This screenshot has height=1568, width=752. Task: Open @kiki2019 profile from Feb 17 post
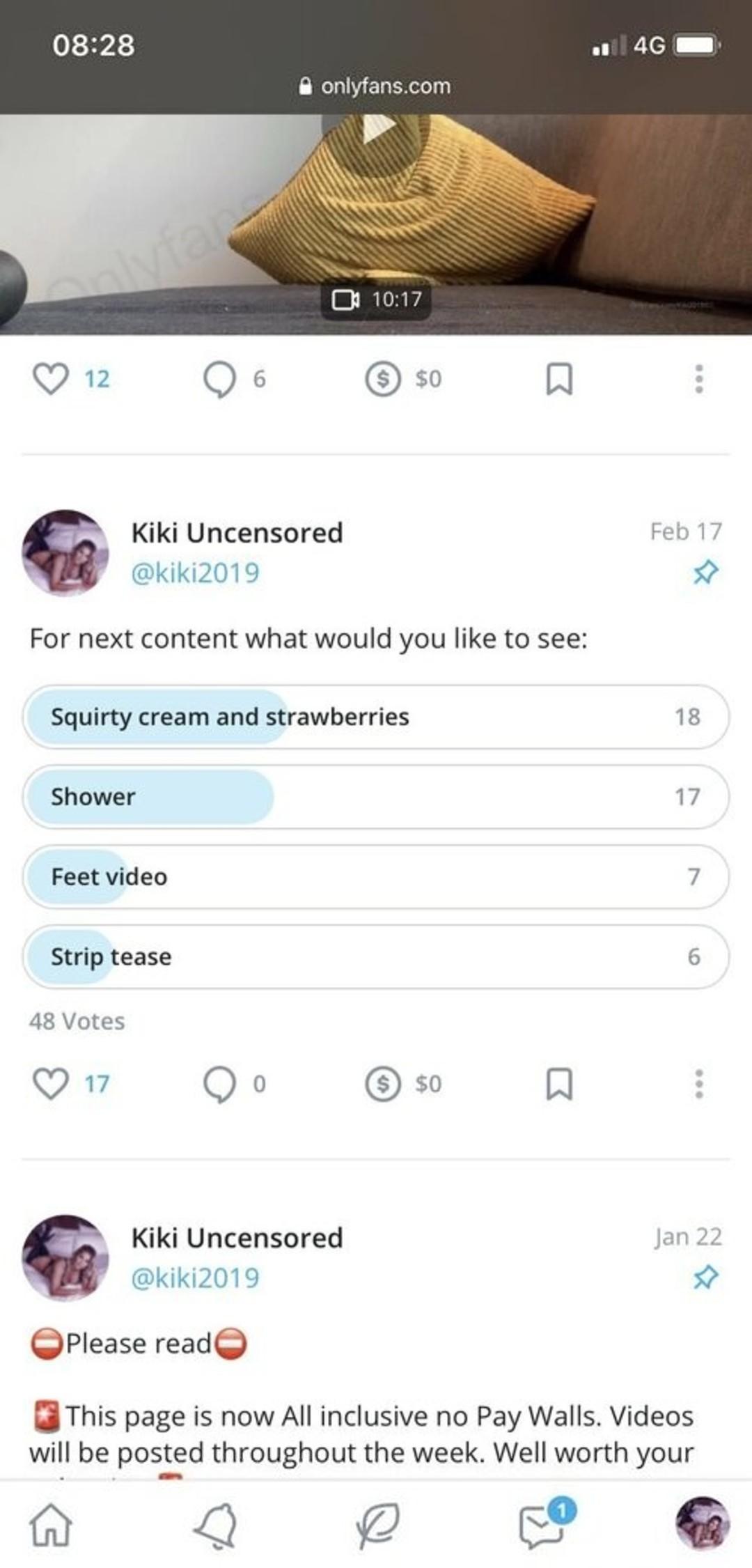pyautogui.click(x=195, y=573)
